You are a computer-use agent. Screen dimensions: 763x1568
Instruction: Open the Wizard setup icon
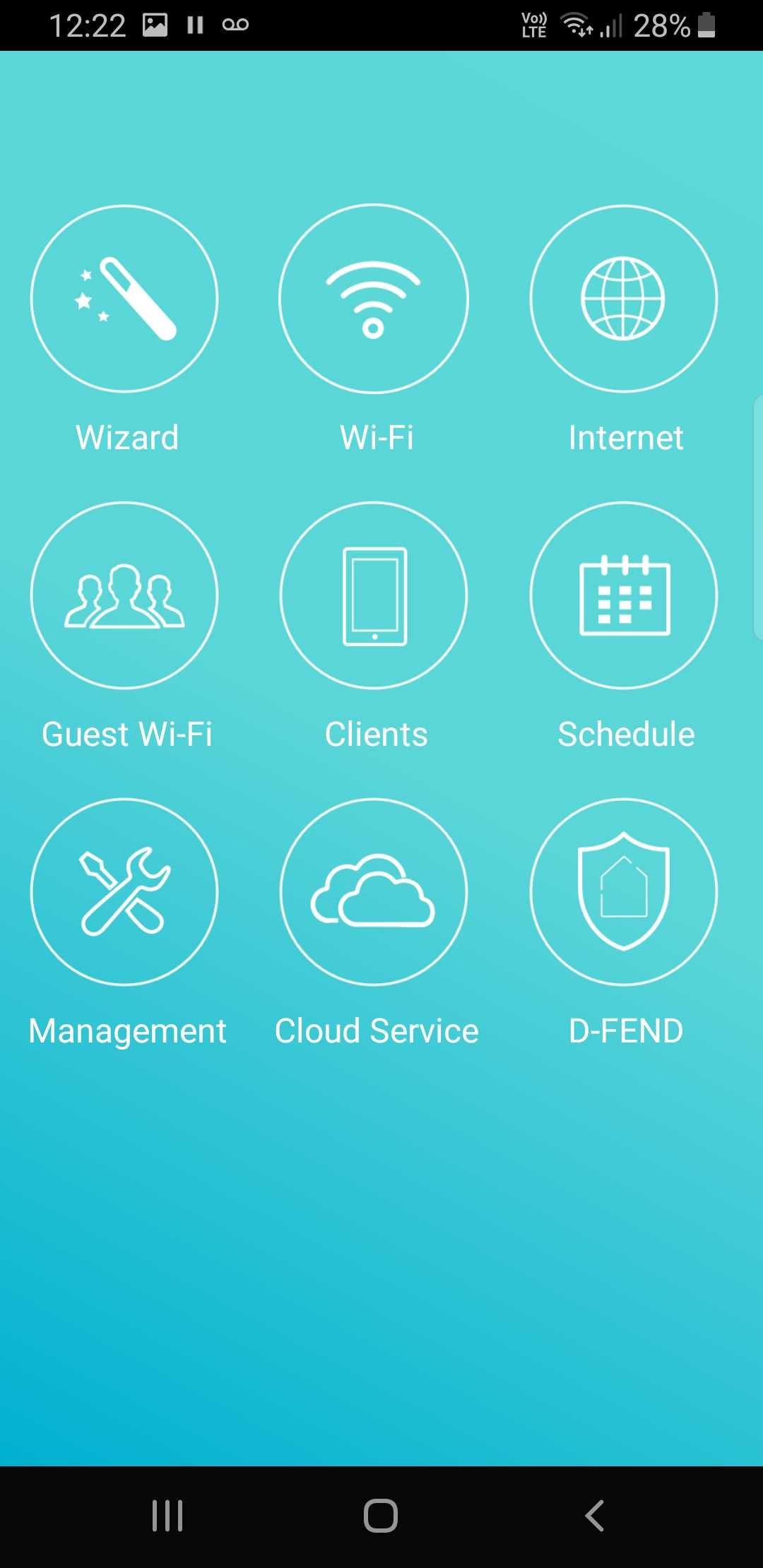pyautogui.click(x=126, y=299)
